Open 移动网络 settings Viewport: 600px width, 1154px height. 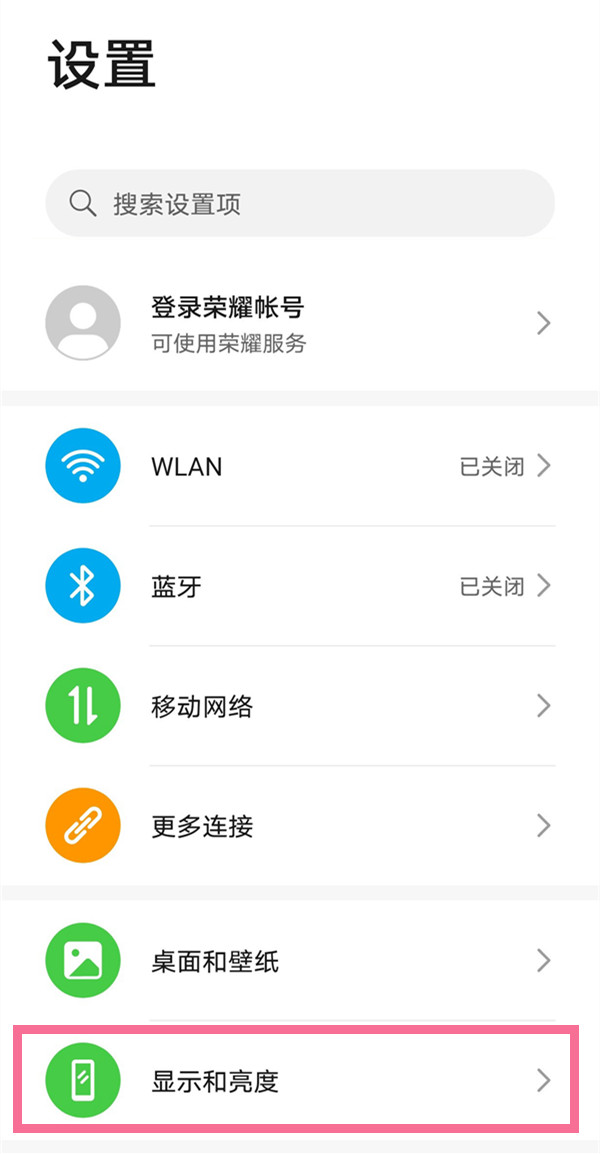pyautogui.click(x=300, y=706)
